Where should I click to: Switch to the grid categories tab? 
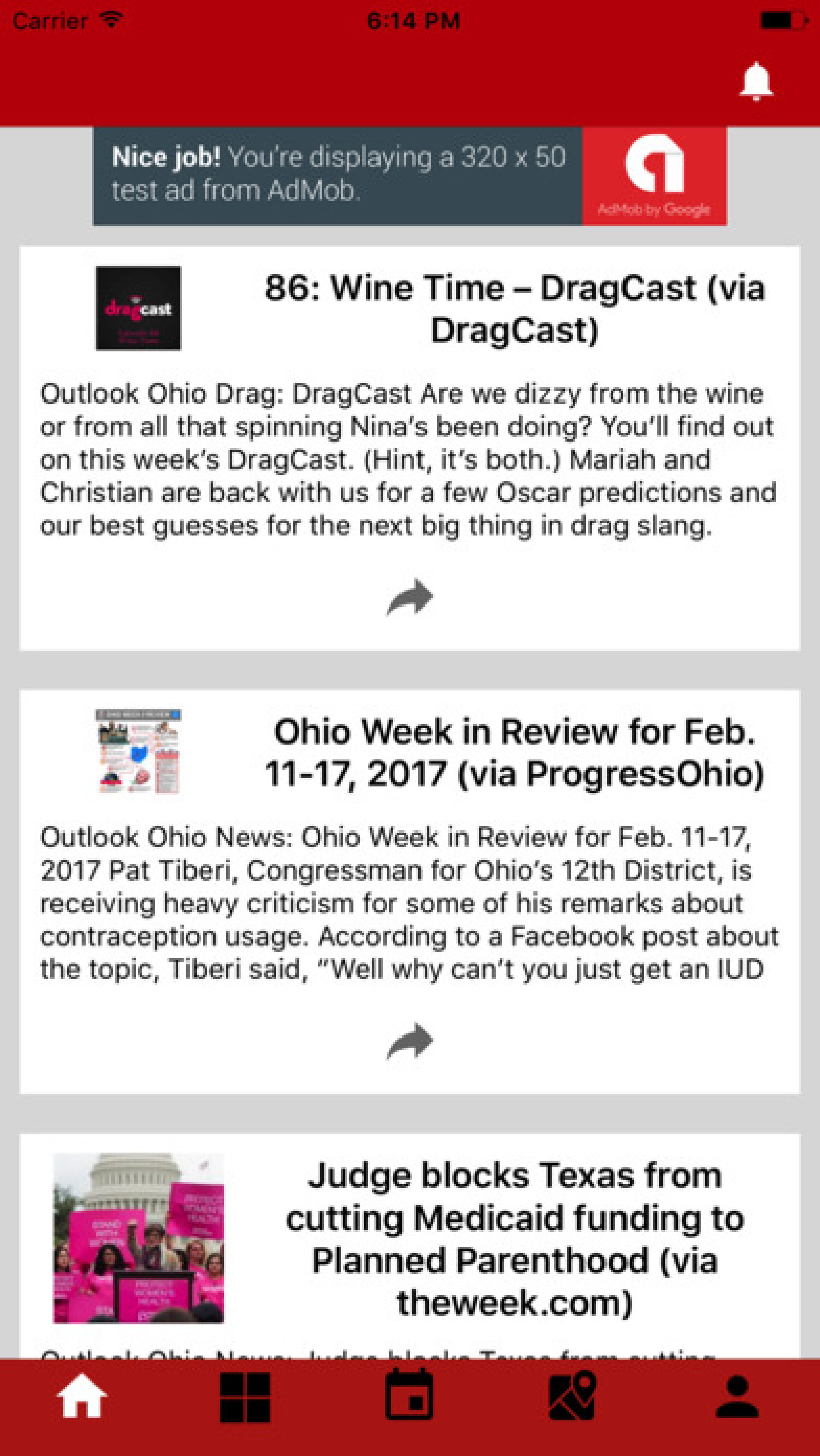point(245,1397)
